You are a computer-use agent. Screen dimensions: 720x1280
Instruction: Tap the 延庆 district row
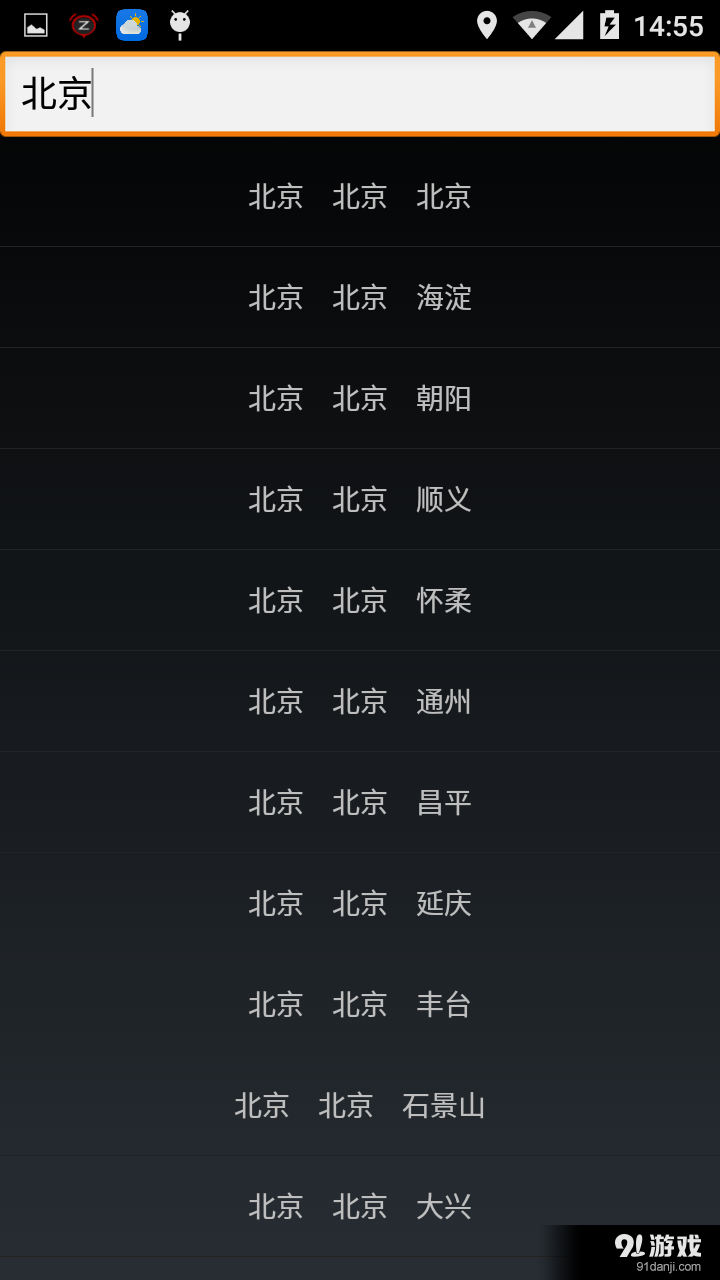pos(360,903)
